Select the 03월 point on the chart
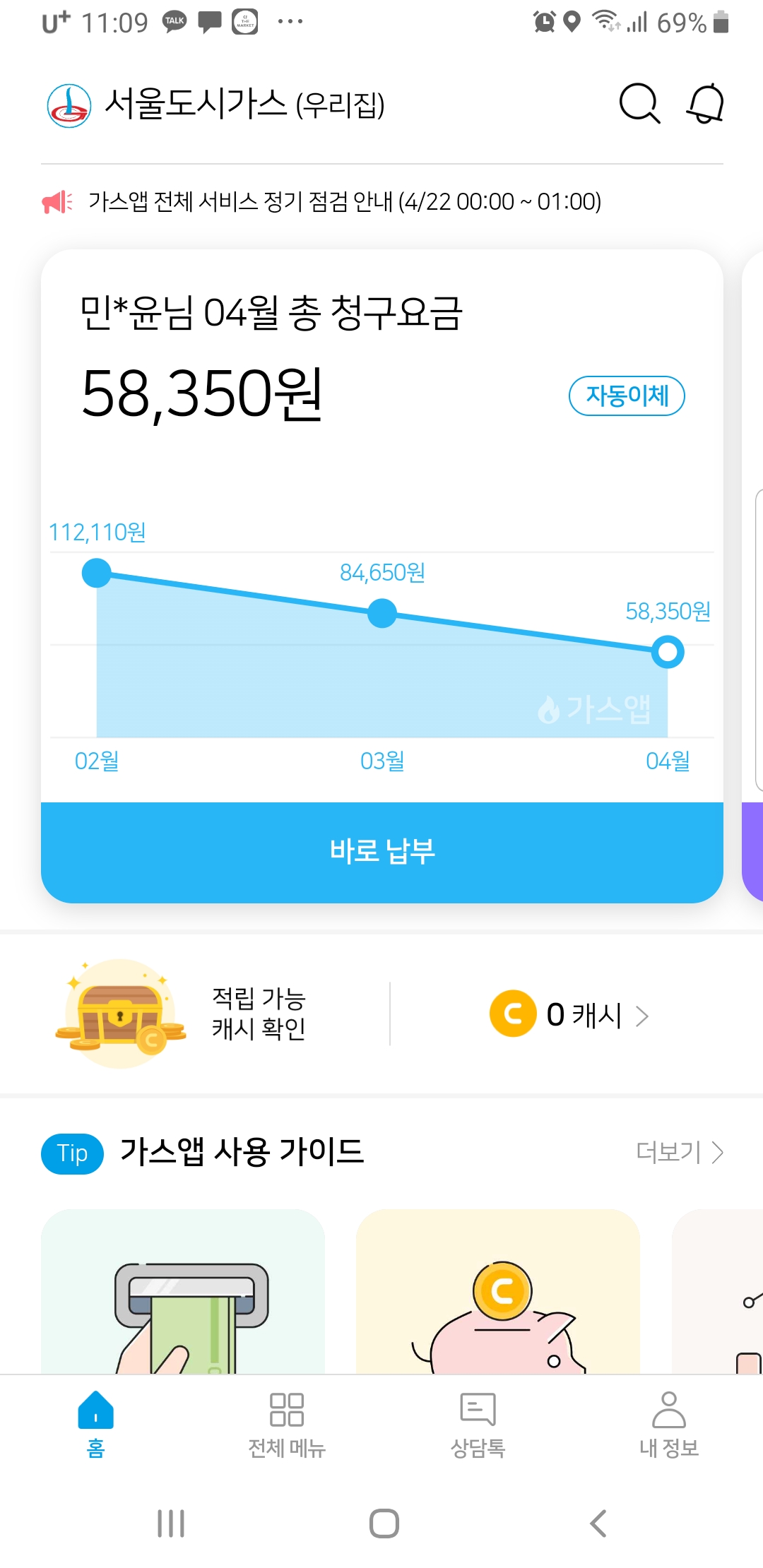This screenshot has width=763, height=1568. [x=382, y=613]
